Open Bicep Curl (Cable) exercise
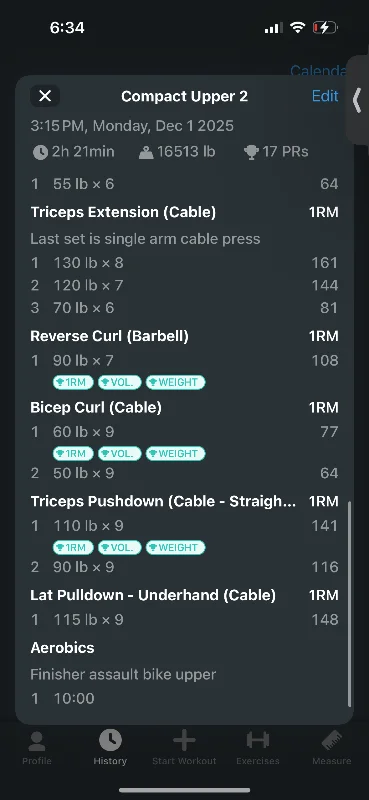This screenshot has width=369, height=800. click(x=96, y=408)
